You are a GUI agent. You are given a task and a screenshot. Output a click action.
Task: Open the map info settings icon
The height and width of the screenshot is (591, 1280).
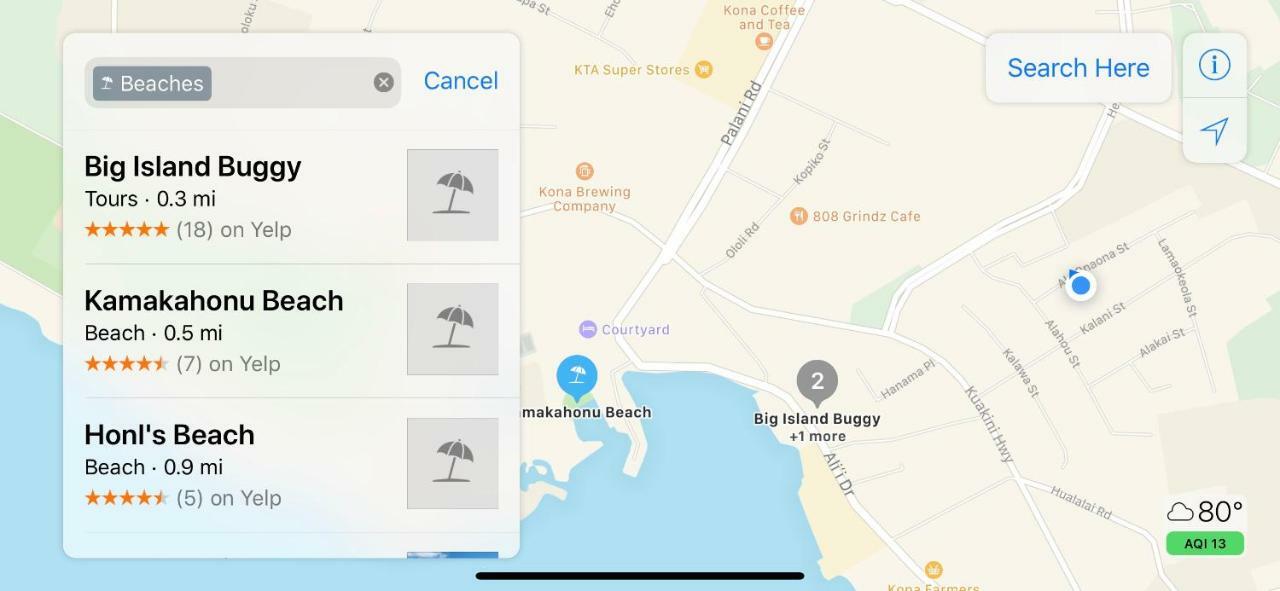point(1214,65)
